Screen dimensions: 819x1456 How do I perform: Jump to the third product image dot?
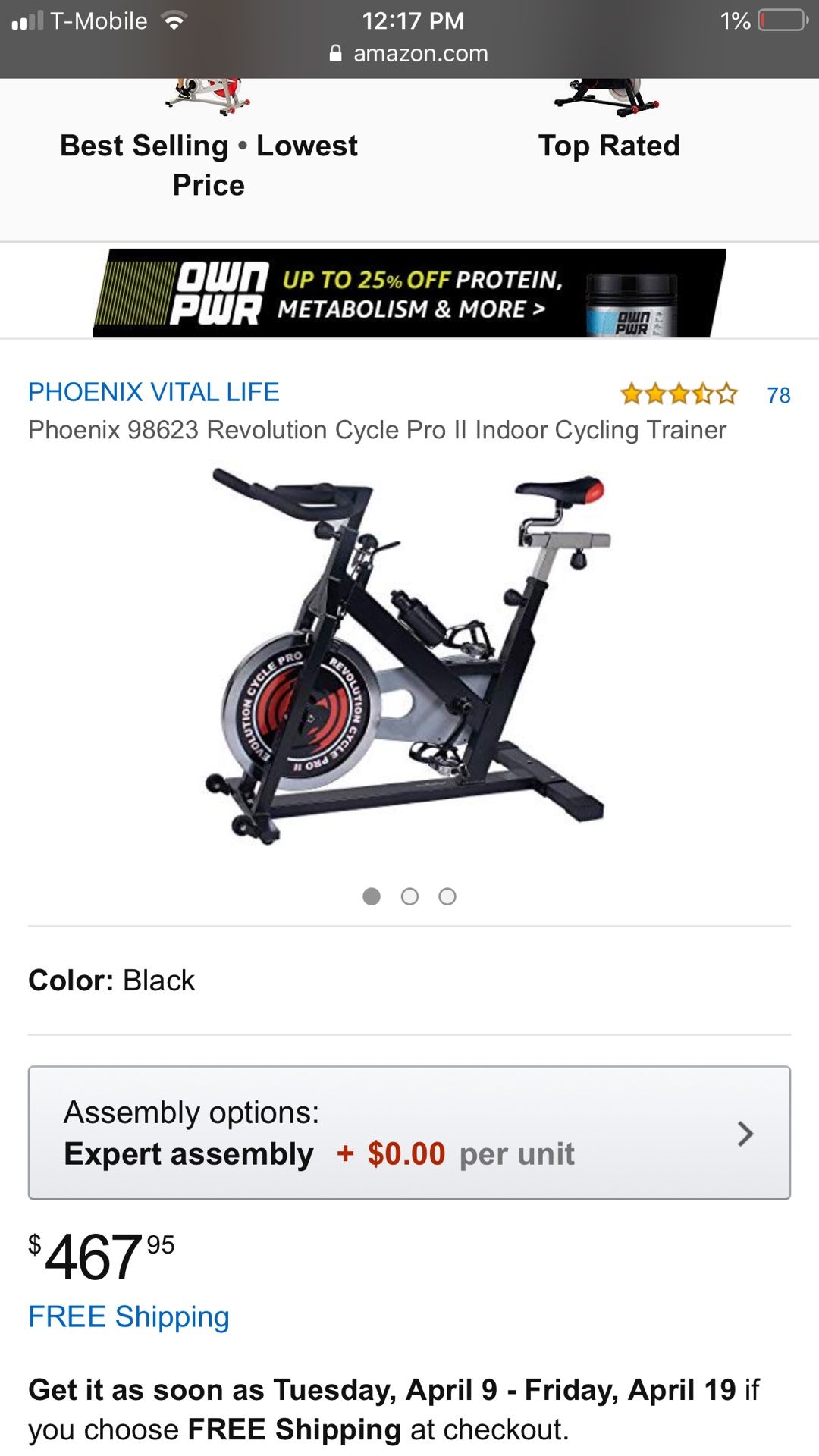point(447,896)
